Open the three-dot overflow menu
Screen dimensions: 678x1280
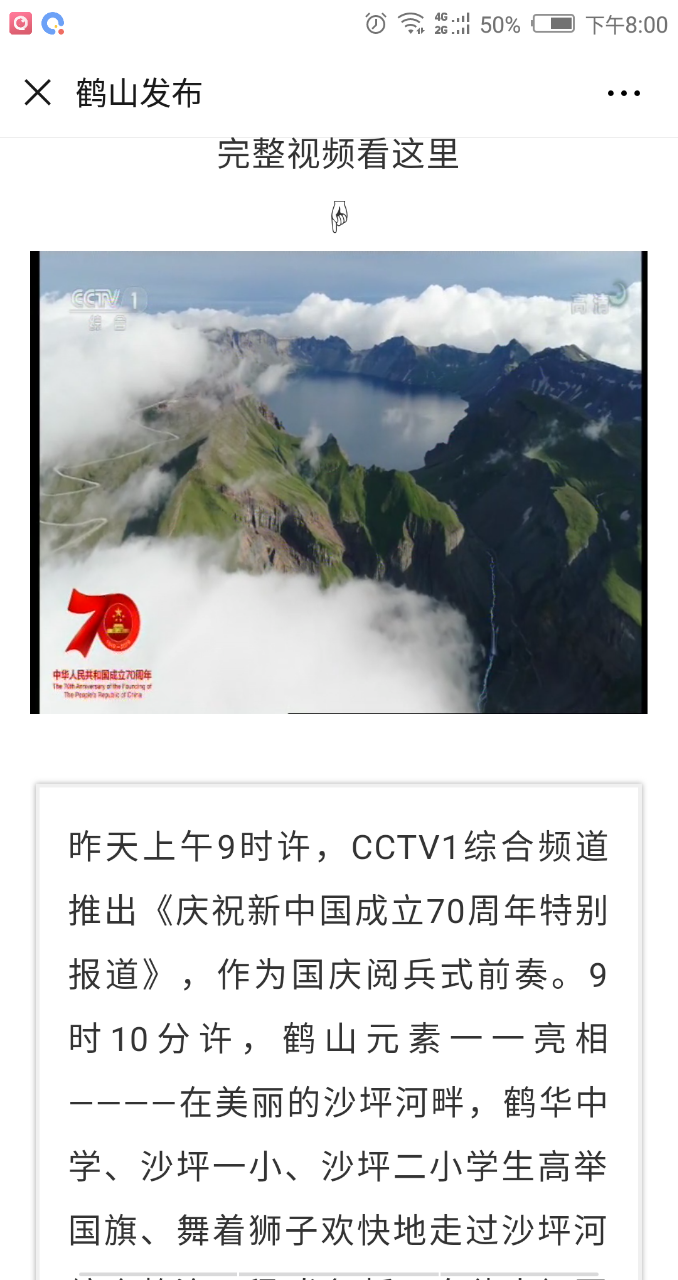(623, 94)
